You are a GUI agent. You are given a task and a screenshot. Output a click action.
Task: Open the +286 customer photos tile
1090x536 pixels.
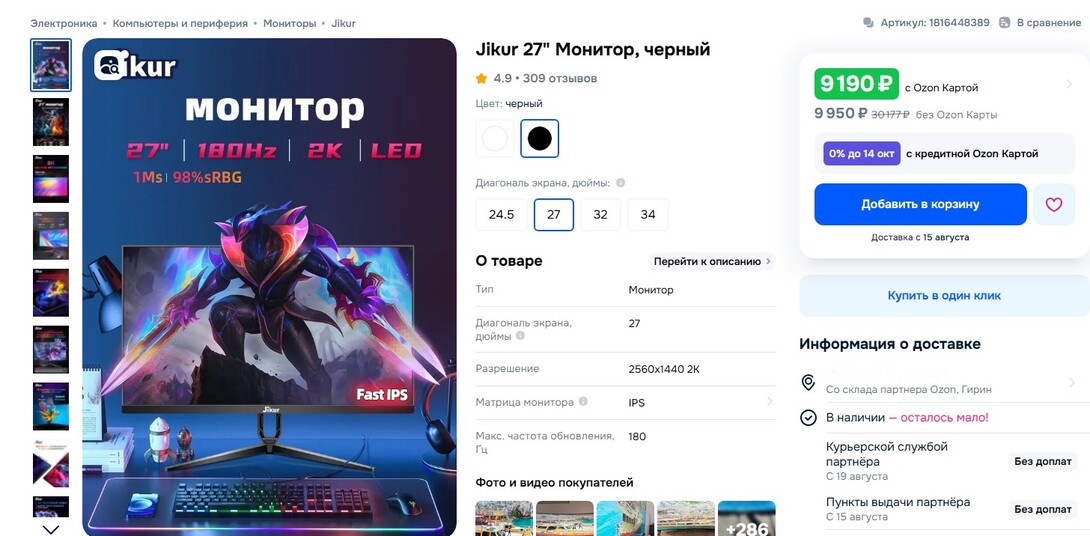746,519
